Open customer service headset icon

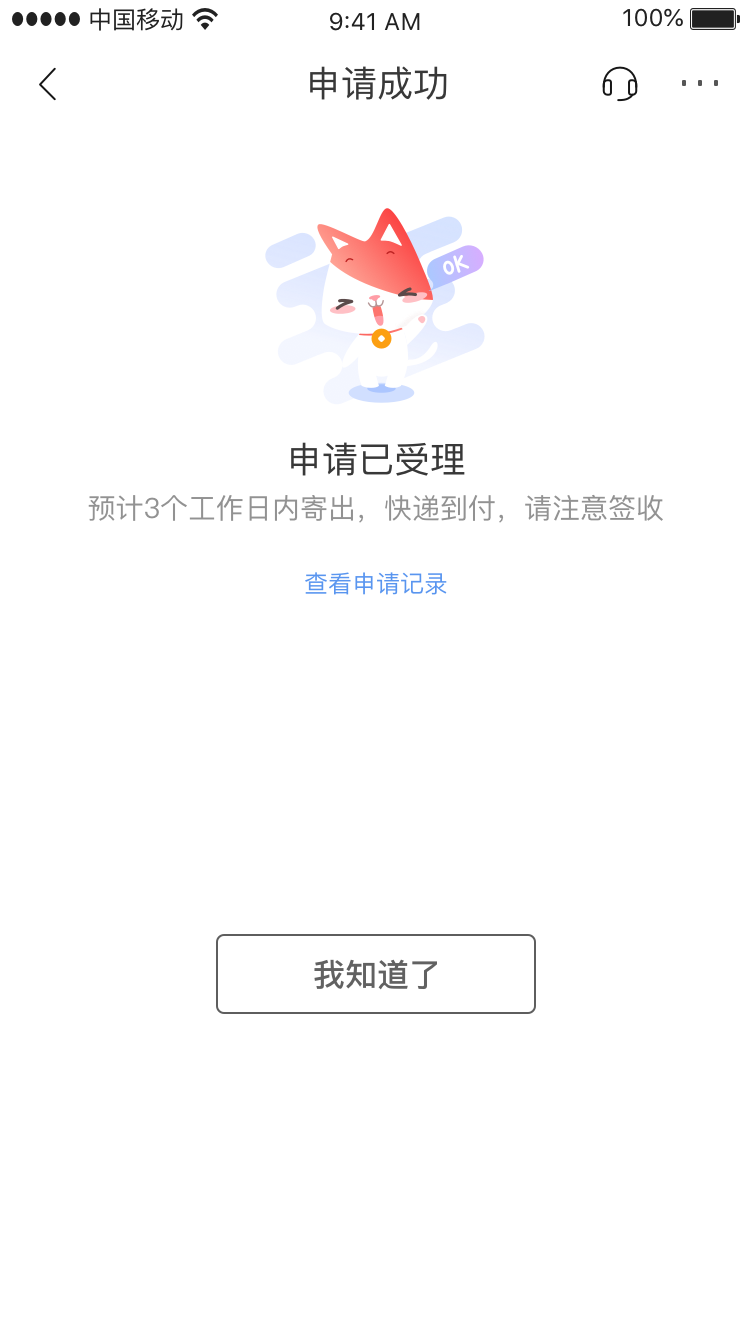[x=619, y=84]
